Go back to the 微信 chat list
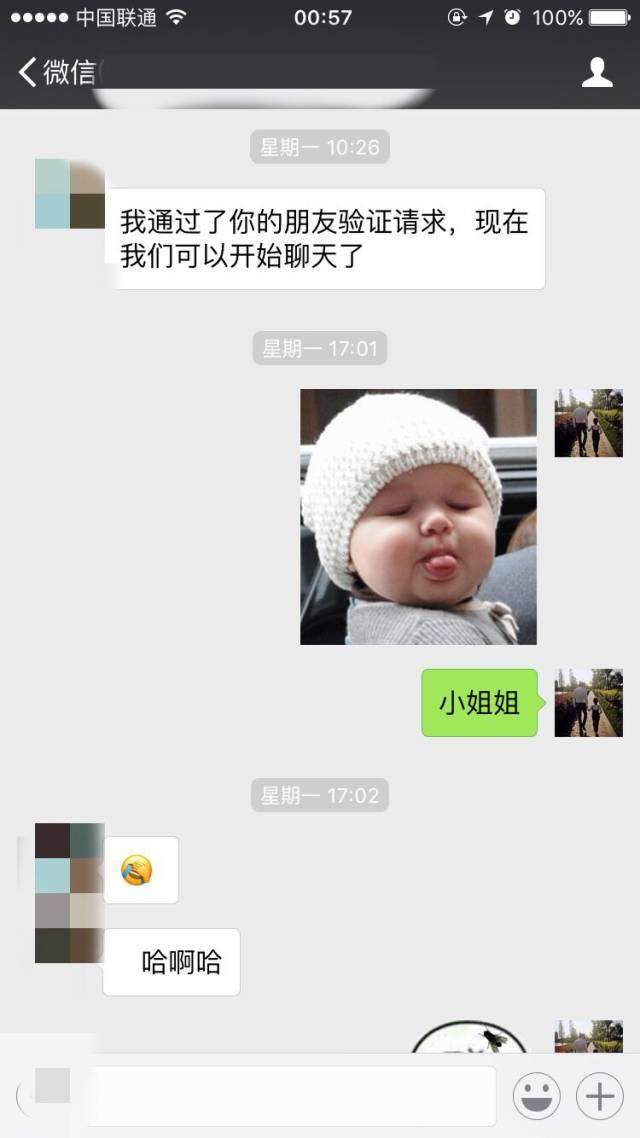This screenshot has height=1138, width=640. point(57,73)
